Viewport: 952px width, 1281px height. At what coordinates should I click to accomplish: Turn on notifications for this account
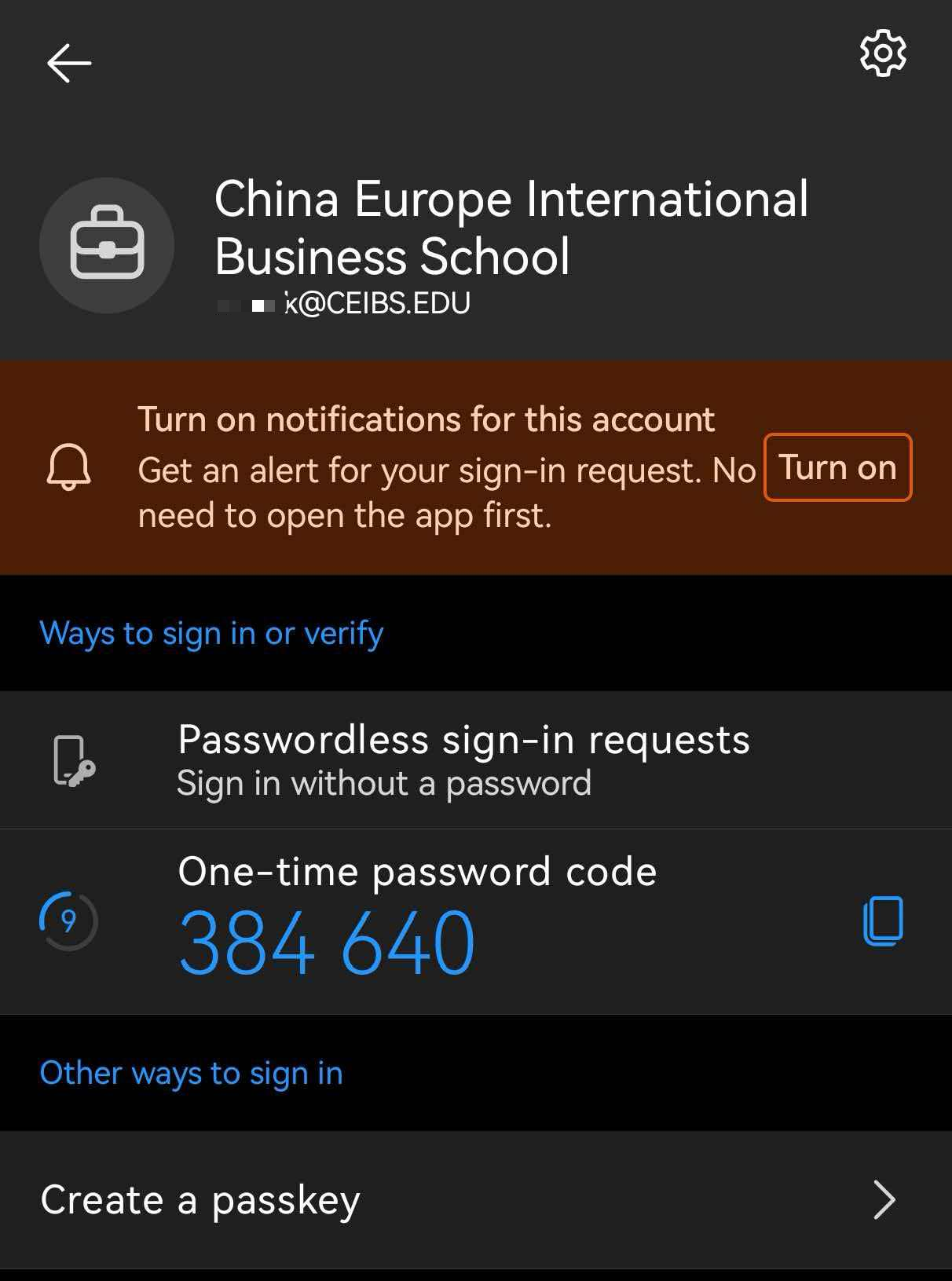pos(837,467)
